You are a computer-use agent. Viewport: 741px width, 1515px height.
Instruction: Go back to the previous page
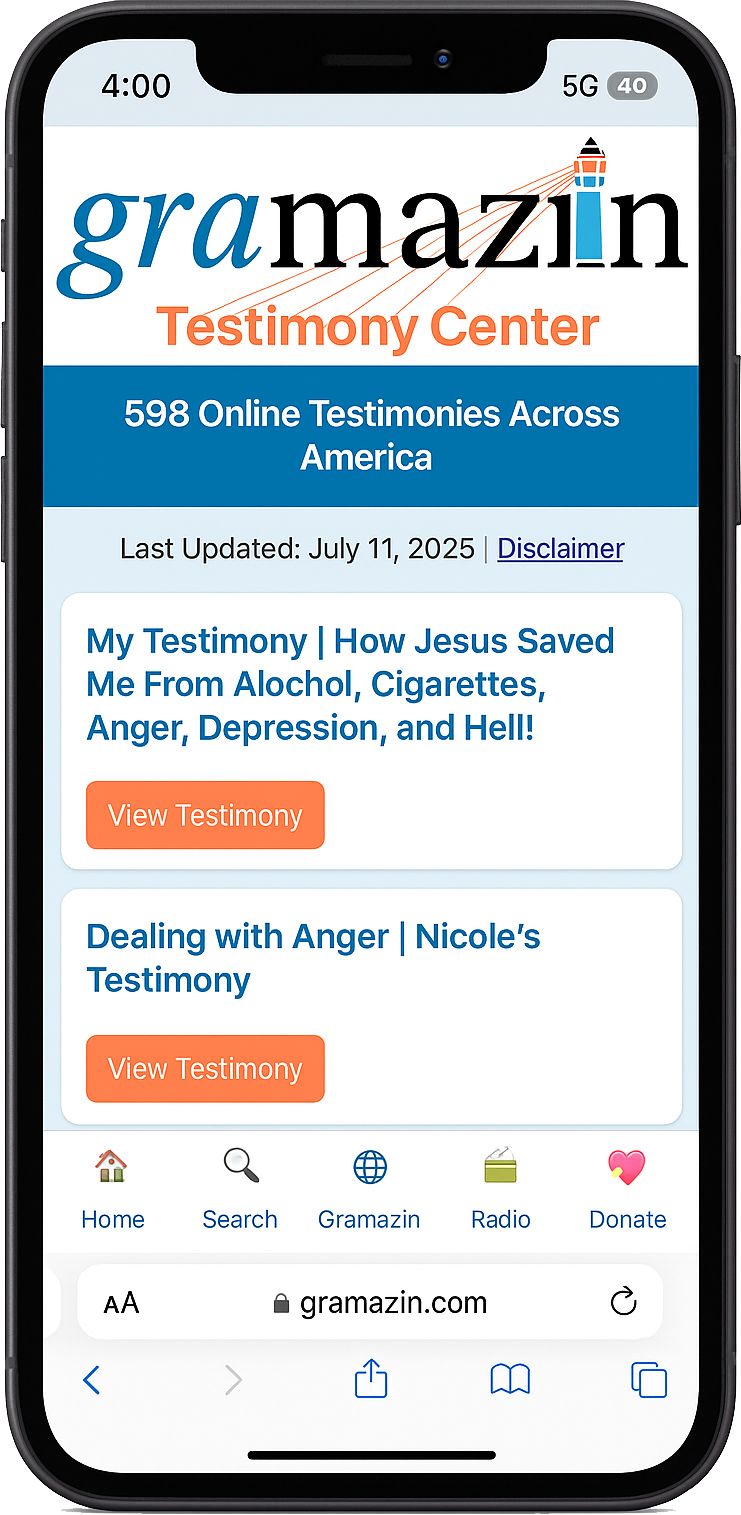[x=91, y=1381]
